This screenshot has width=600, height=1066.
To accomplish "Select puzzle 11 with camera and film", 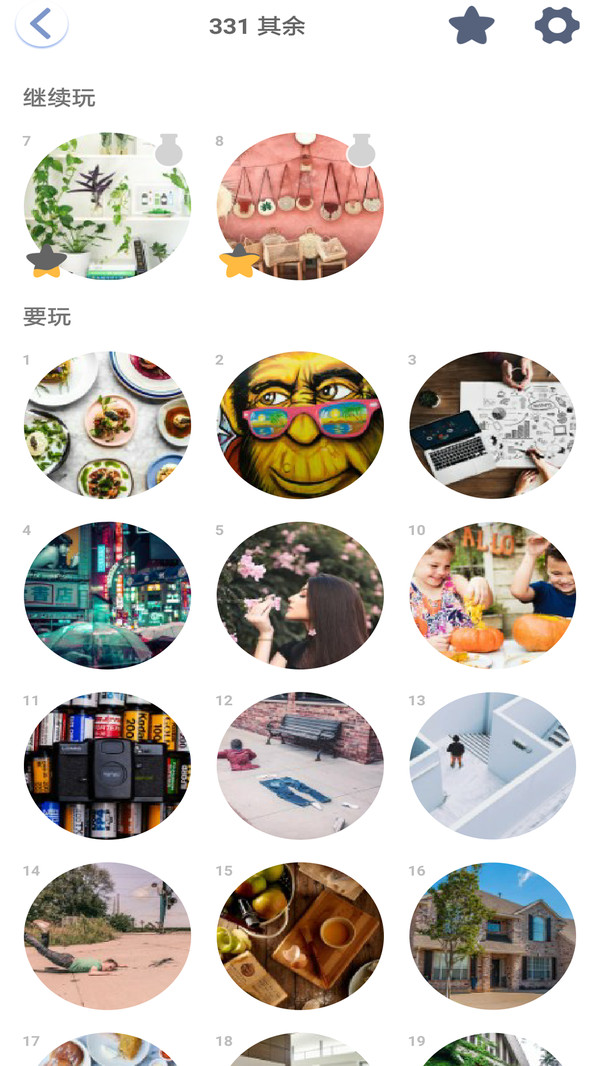I will pos(107,766).
